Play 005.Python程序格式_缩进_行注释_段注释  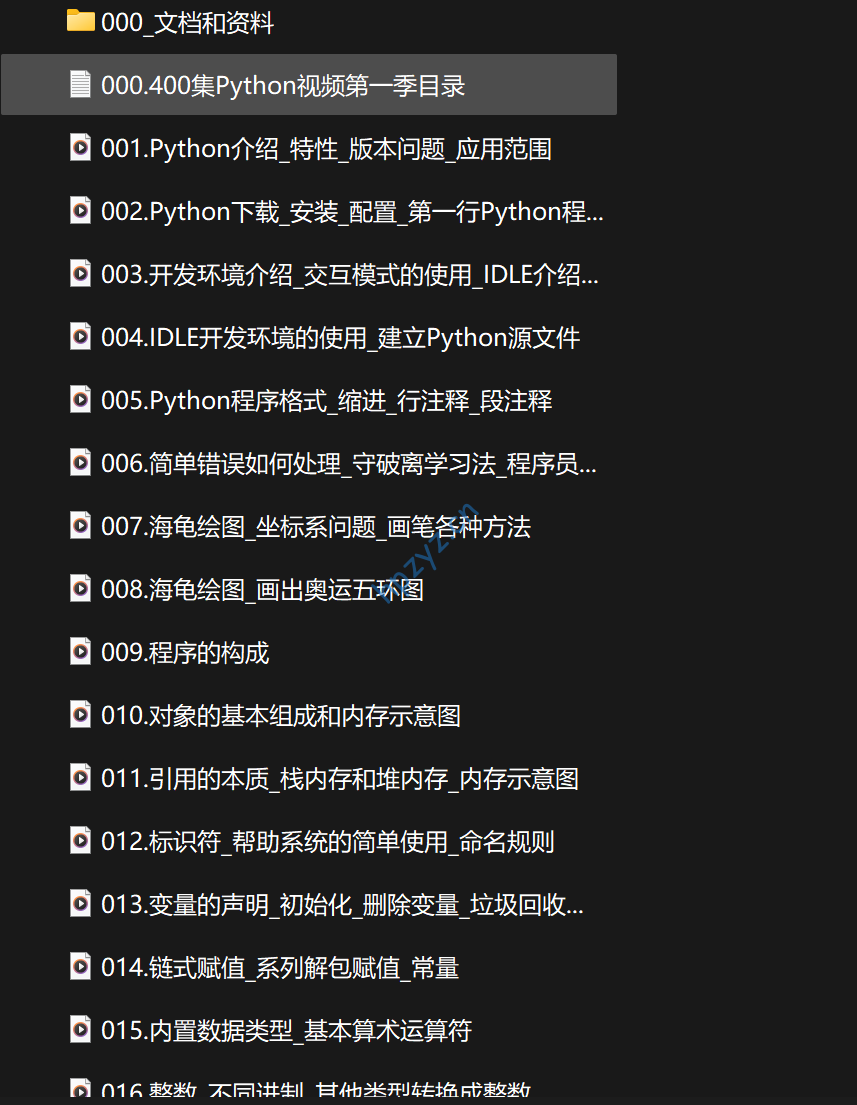326,401
